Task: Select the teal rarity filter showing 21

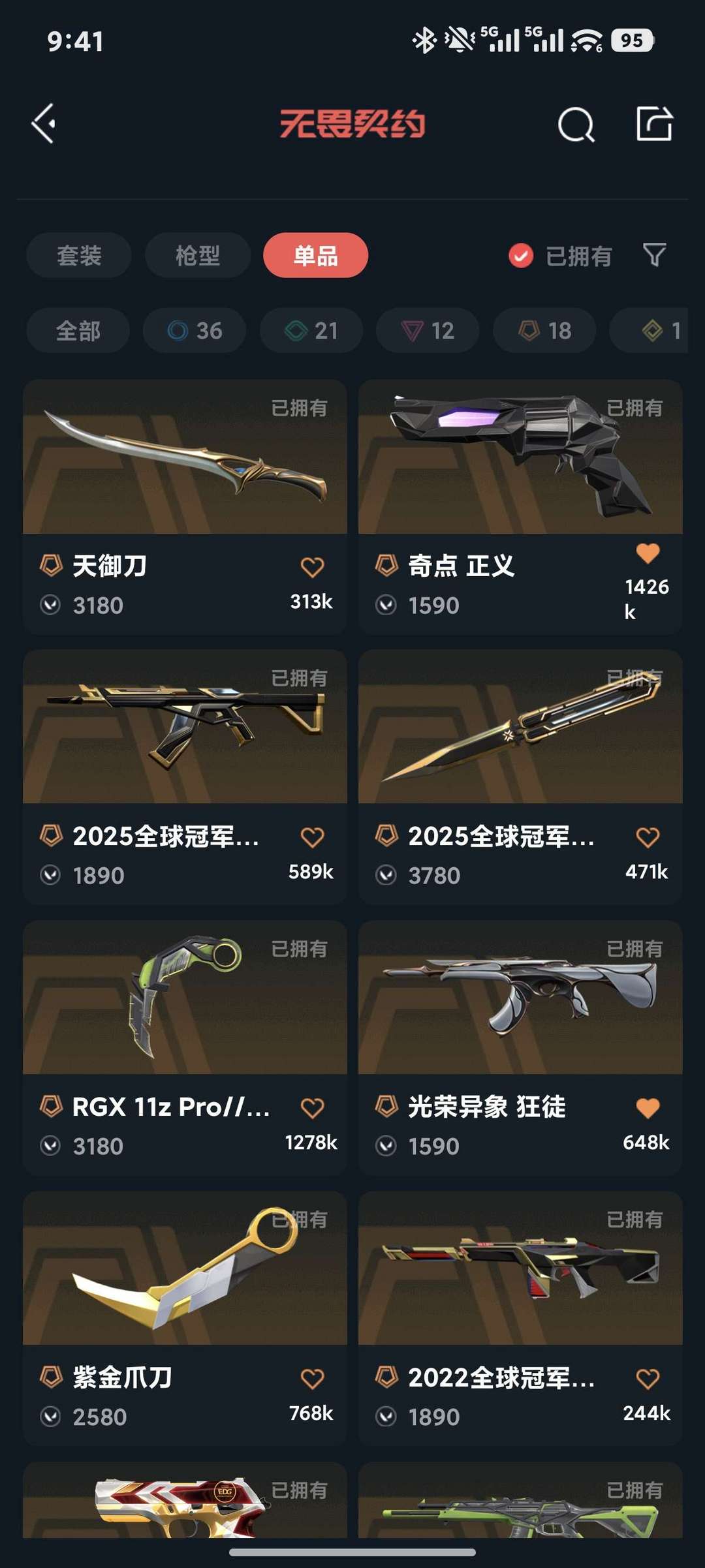Action: pyautogui.click(x=310, y=330)
